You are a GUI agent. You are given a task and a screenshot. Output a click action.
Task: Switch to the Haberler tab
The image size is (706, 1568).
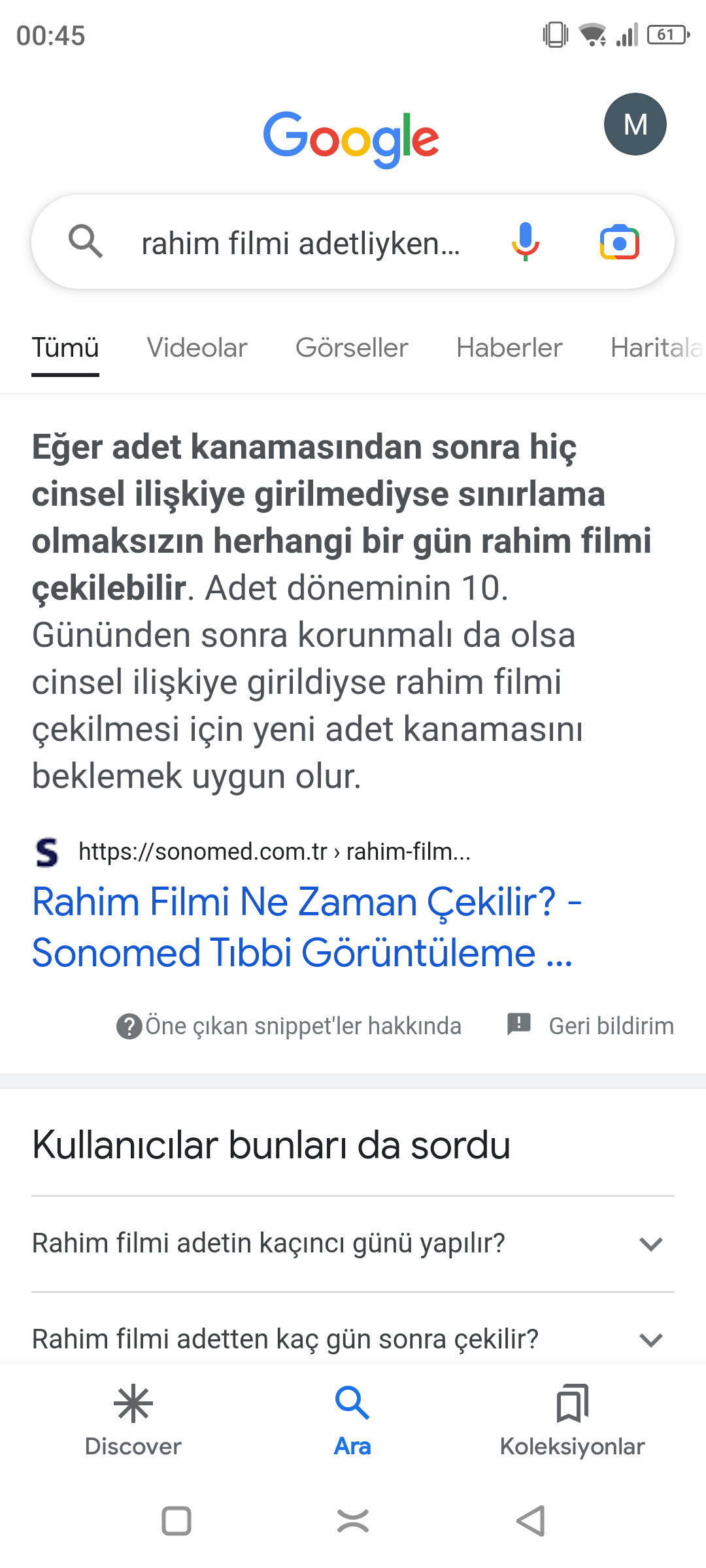pos(509,348)
